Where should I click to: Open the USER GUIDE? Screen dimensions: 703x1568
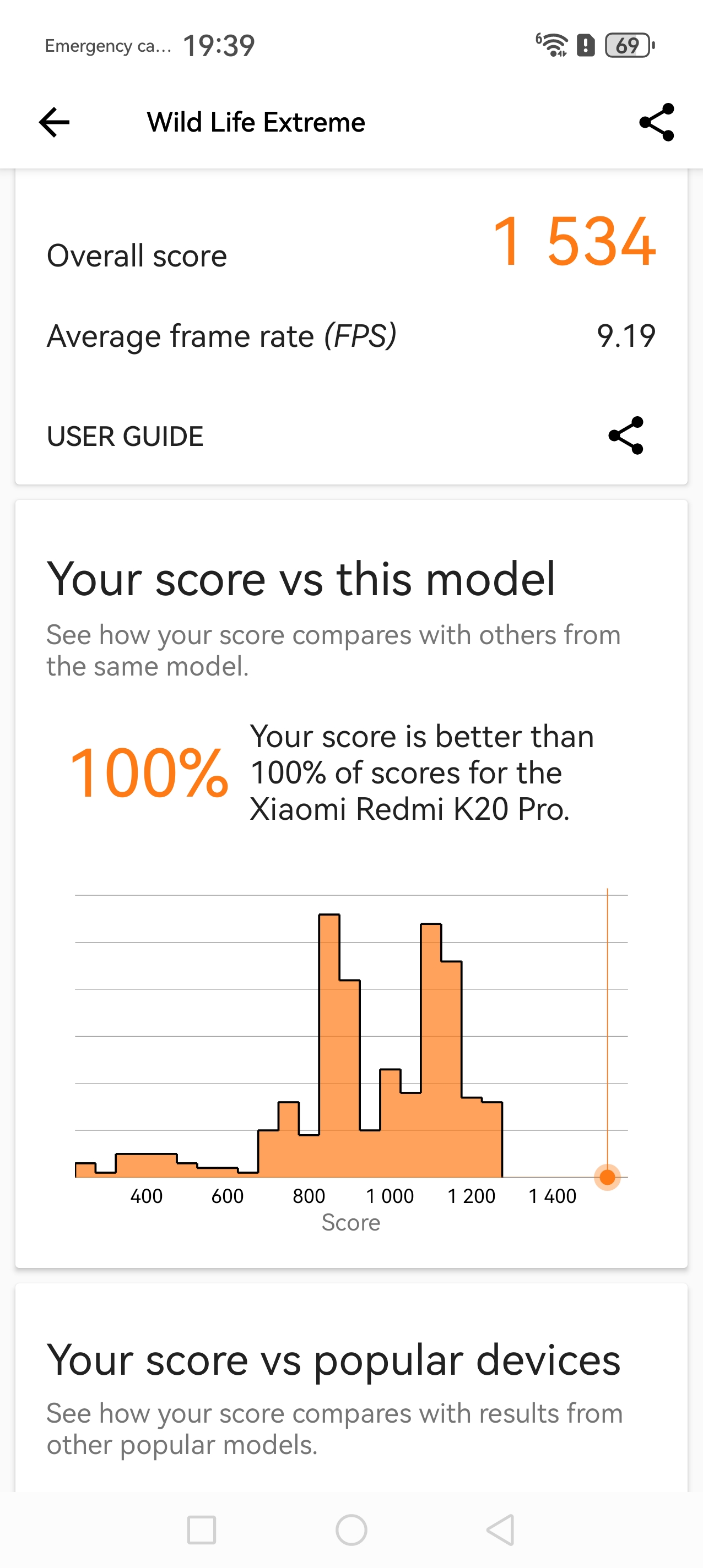pyautogui.click(x=125, y=437)
